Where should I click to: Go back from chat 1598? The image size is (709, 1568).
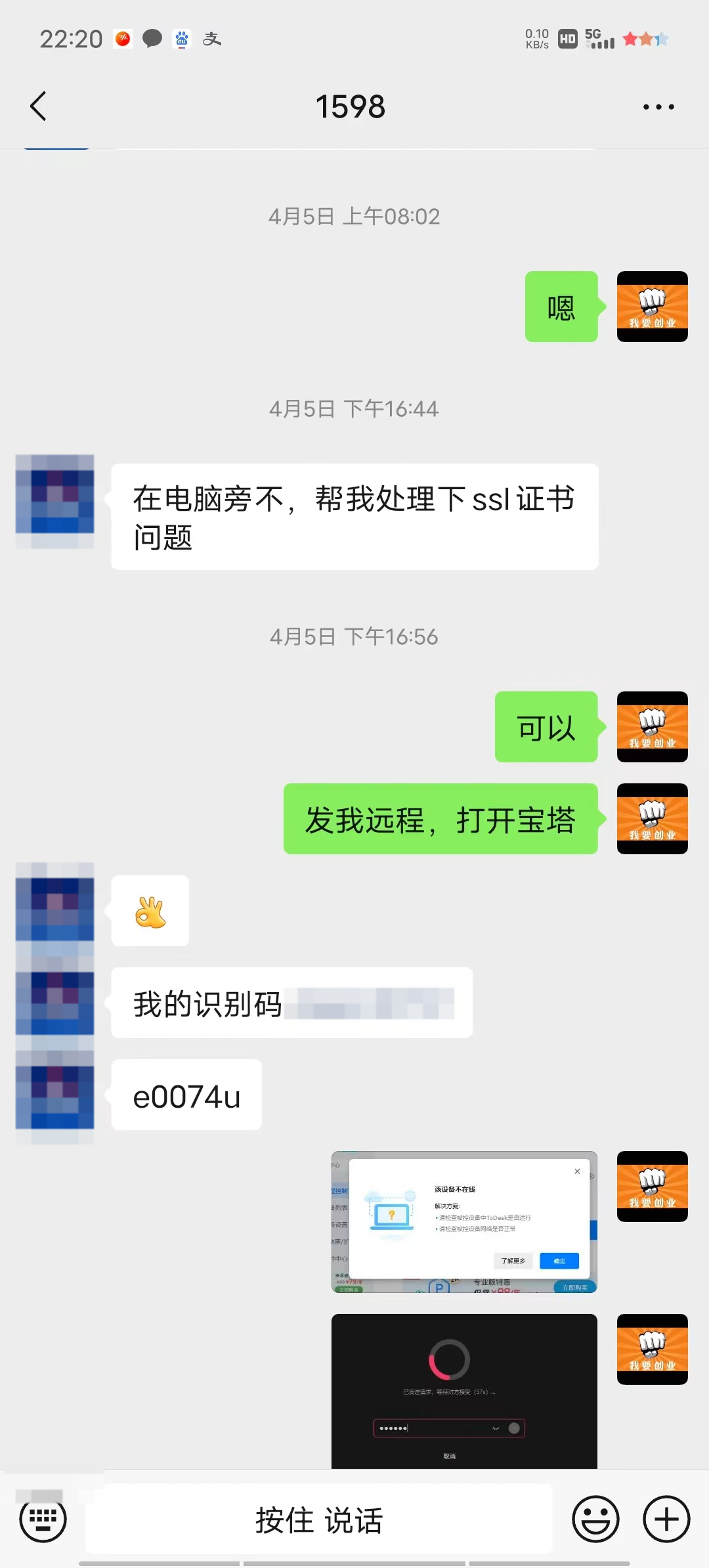(39, 106)
